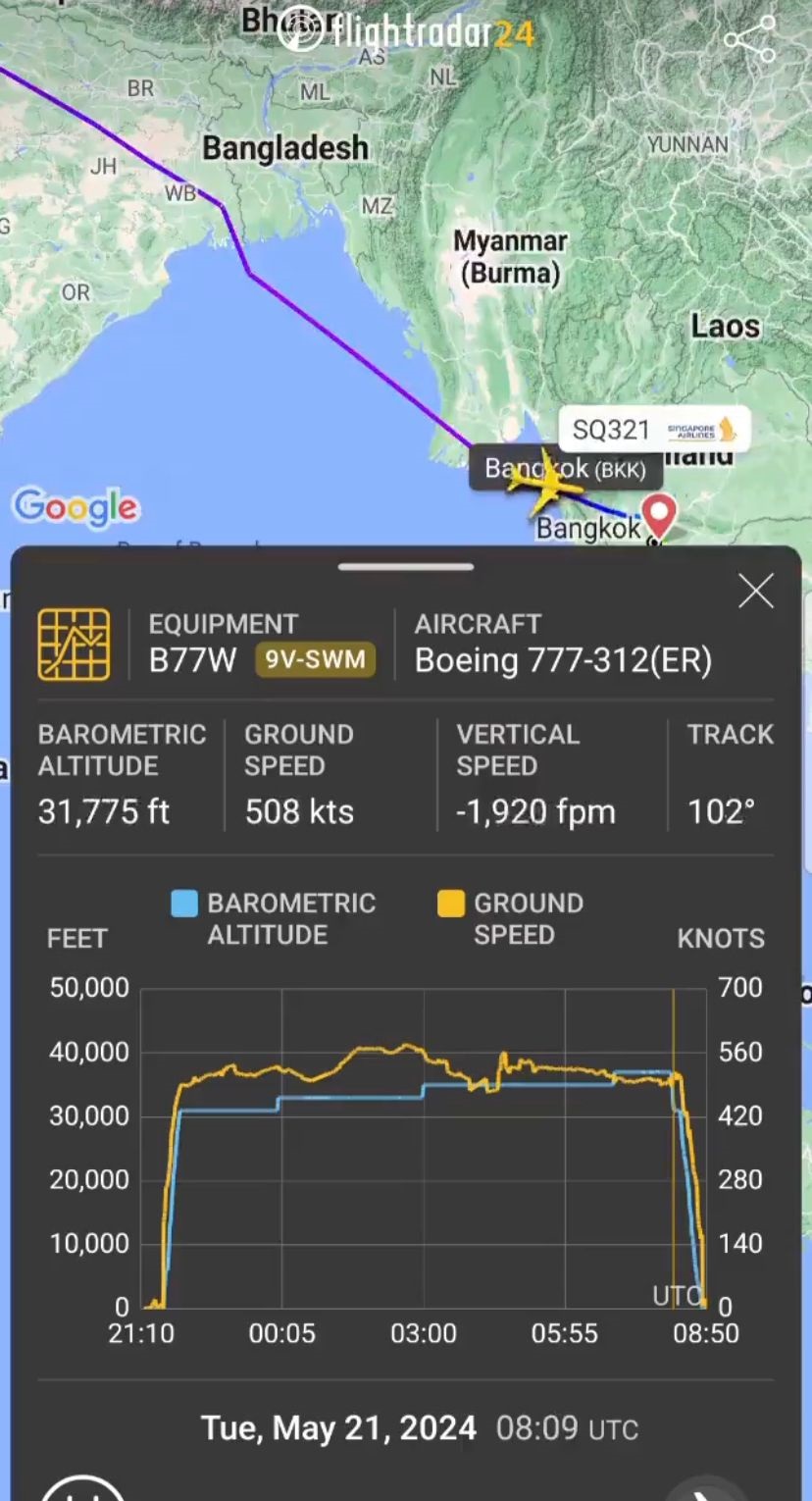Toggle the altitude and speed graph icon
This screenshot has width=812, height=1501.
point(74,645)
